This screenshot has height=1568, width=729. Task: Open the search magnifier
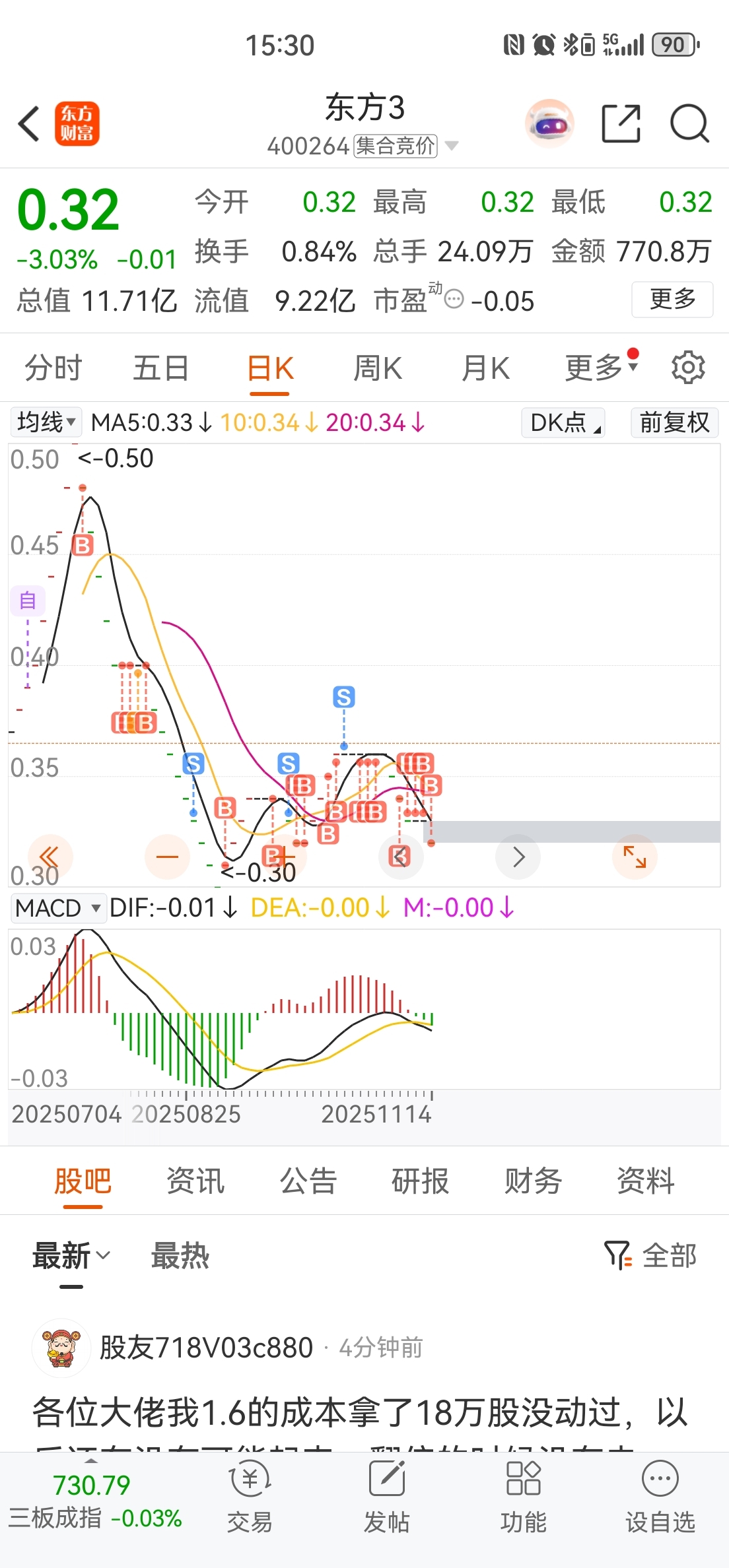(689, 124)
